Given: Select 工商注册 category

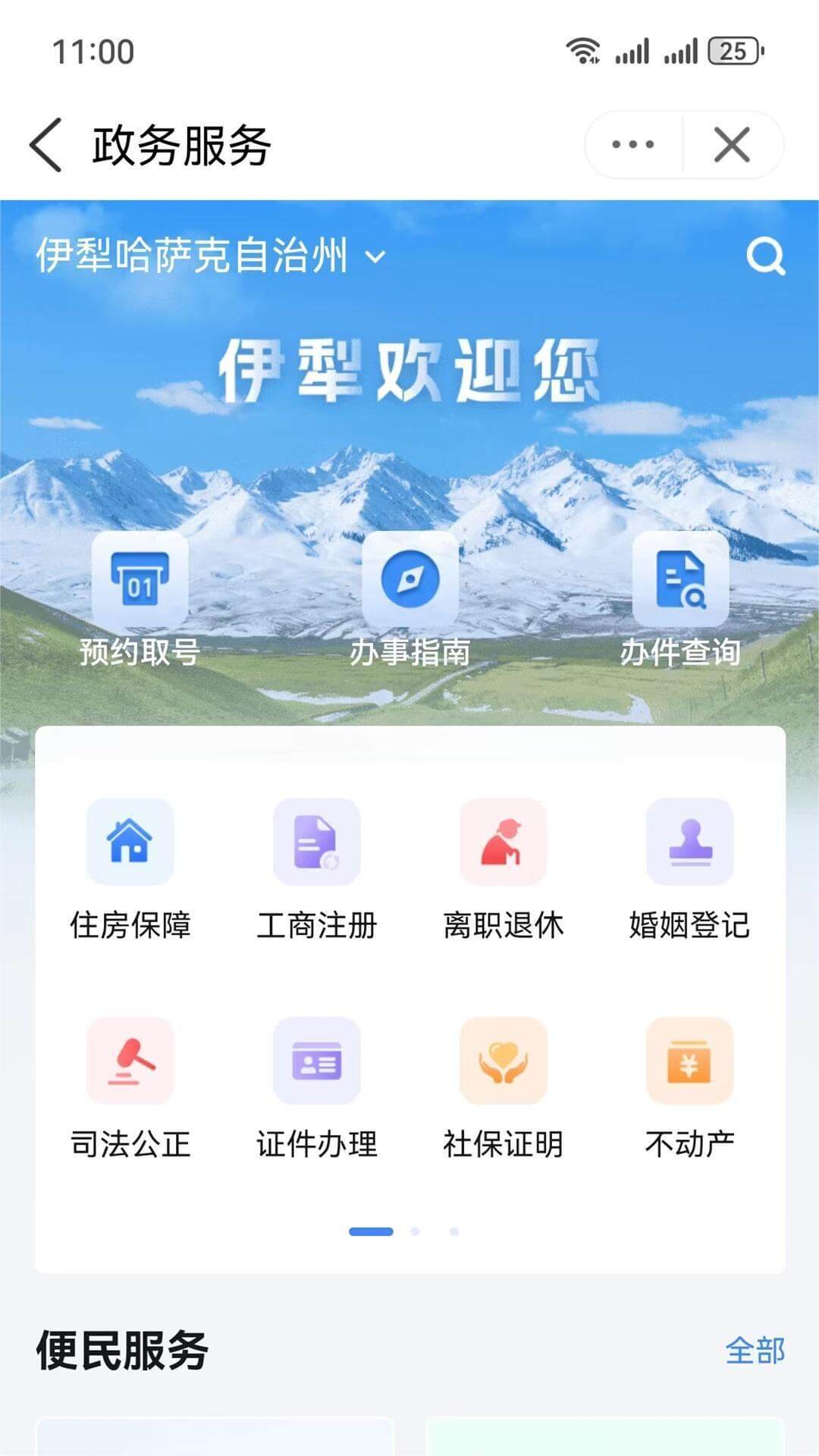Looking at the screenshot, I should (317, 869).
